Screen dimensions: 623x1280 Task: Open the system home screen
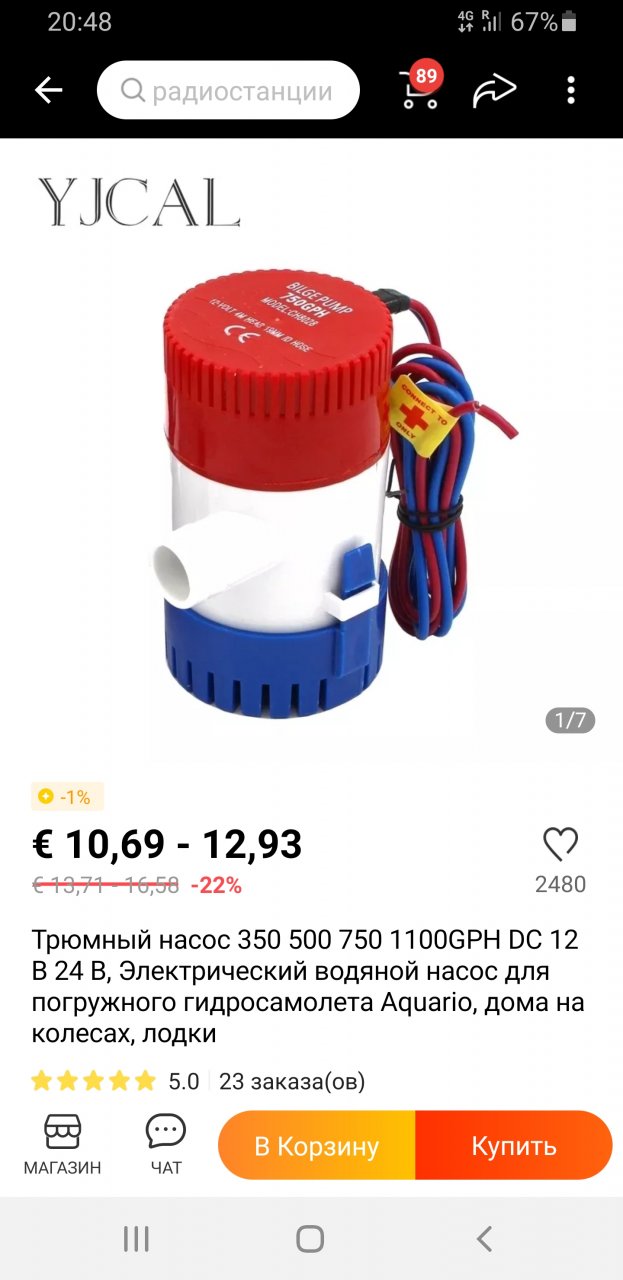click(x=310, y=1240)
